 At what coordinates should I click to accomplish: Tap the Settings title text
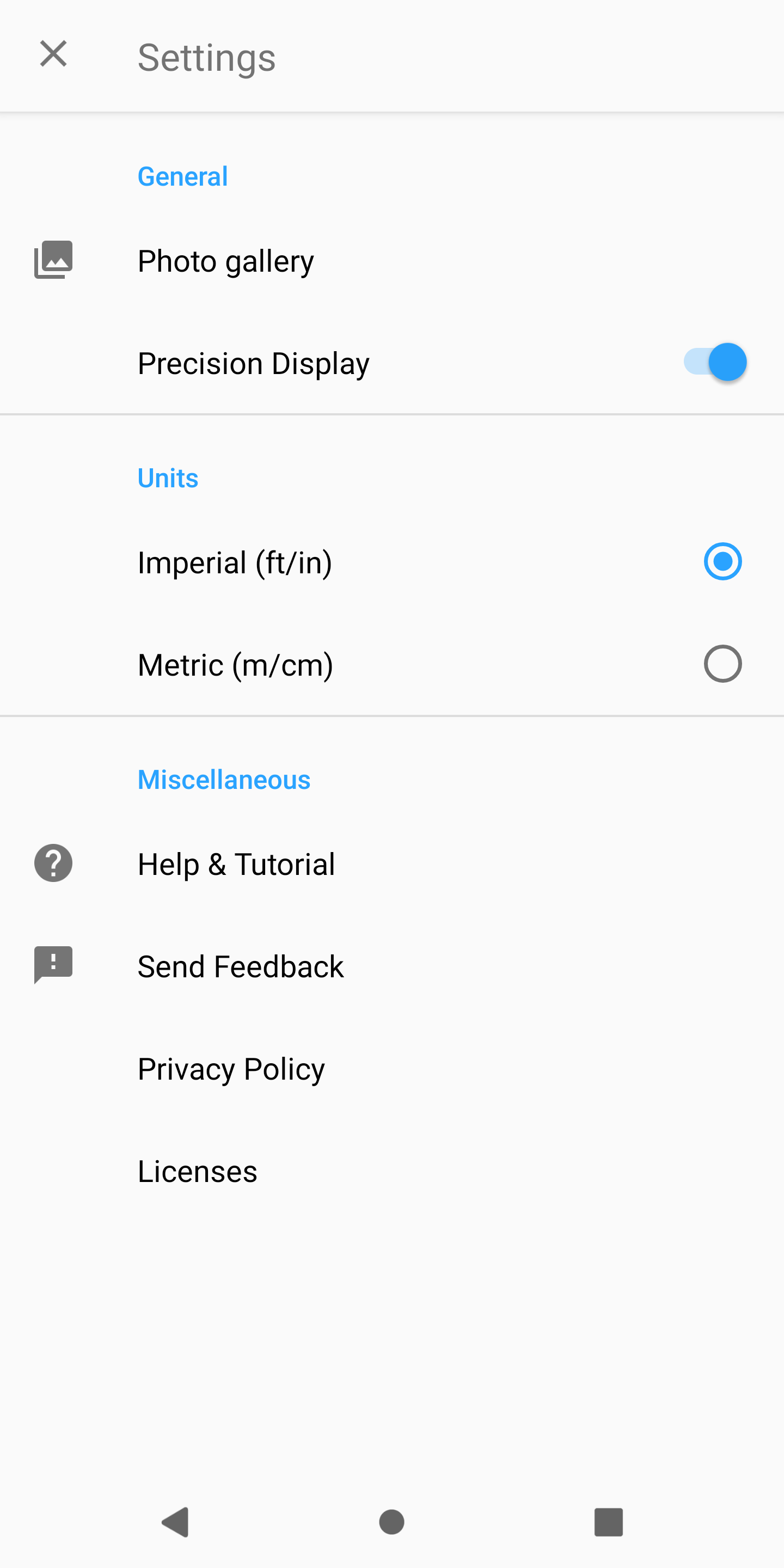pyautogui.click(x=207, y=57)
